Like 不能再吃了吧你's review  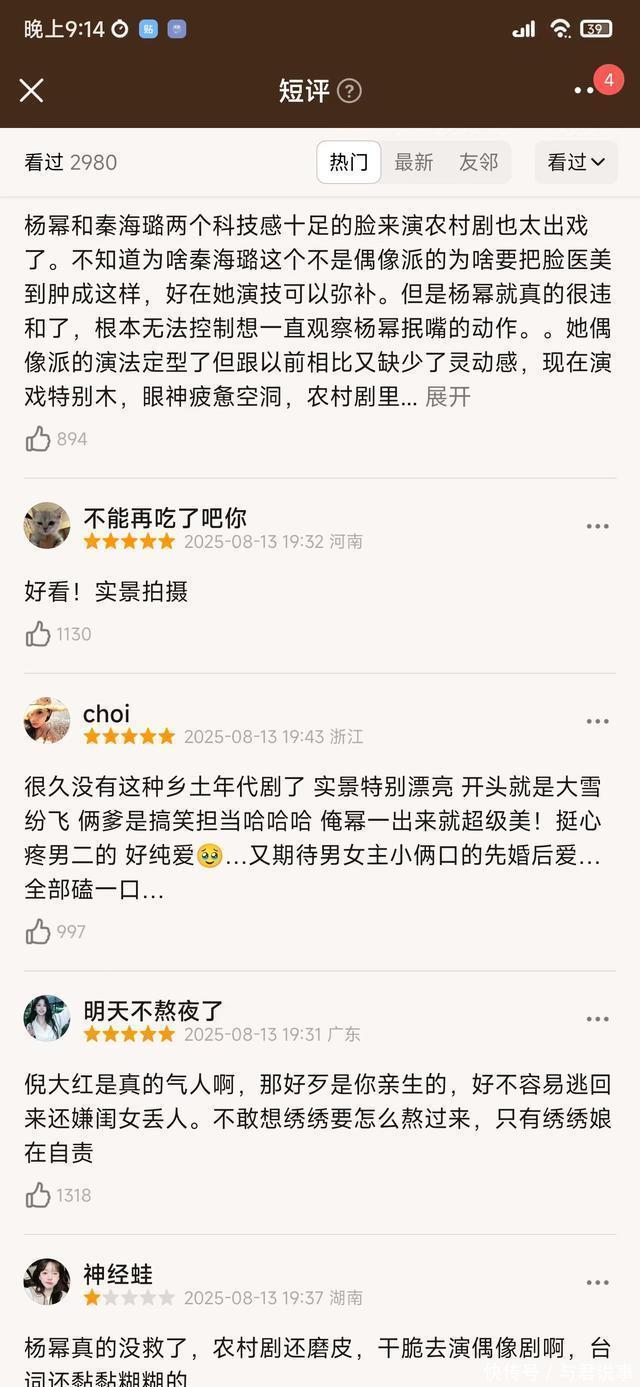[x=39, y=634]
